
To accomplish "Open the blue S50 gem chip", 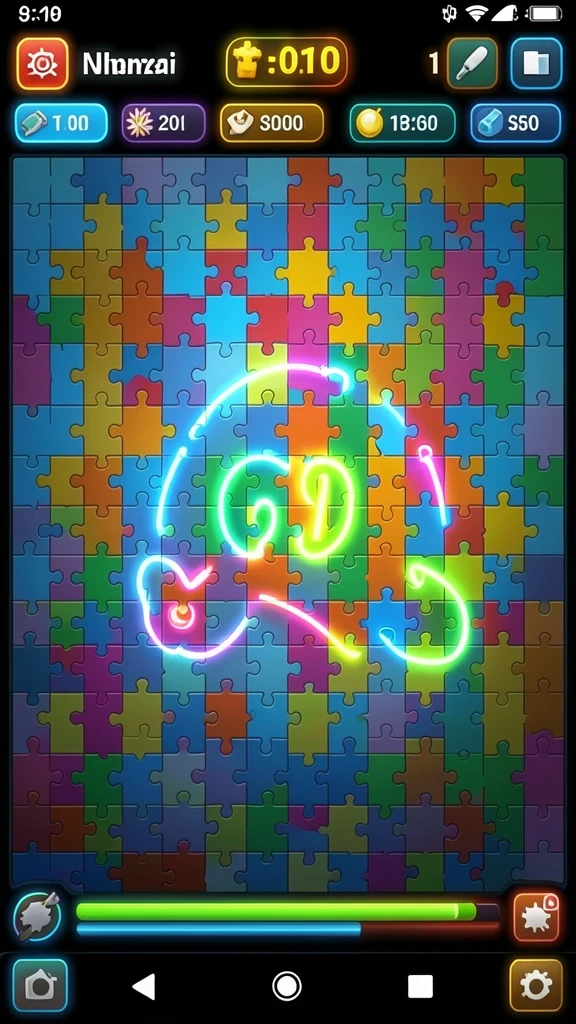I will 515,123.
